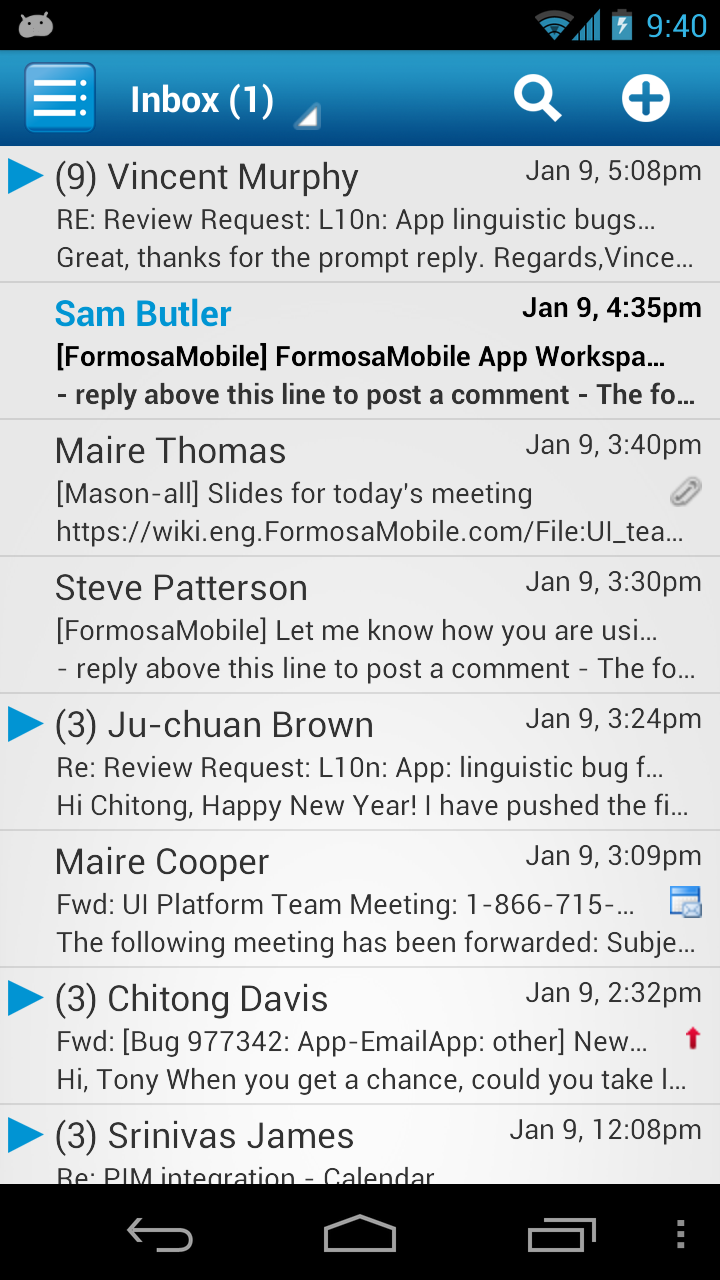This screenshot has width=720, height=1280.
Task: Open Chitong Davis's bug email thread
Action: pyautogui.click(x=360, y=1036)
